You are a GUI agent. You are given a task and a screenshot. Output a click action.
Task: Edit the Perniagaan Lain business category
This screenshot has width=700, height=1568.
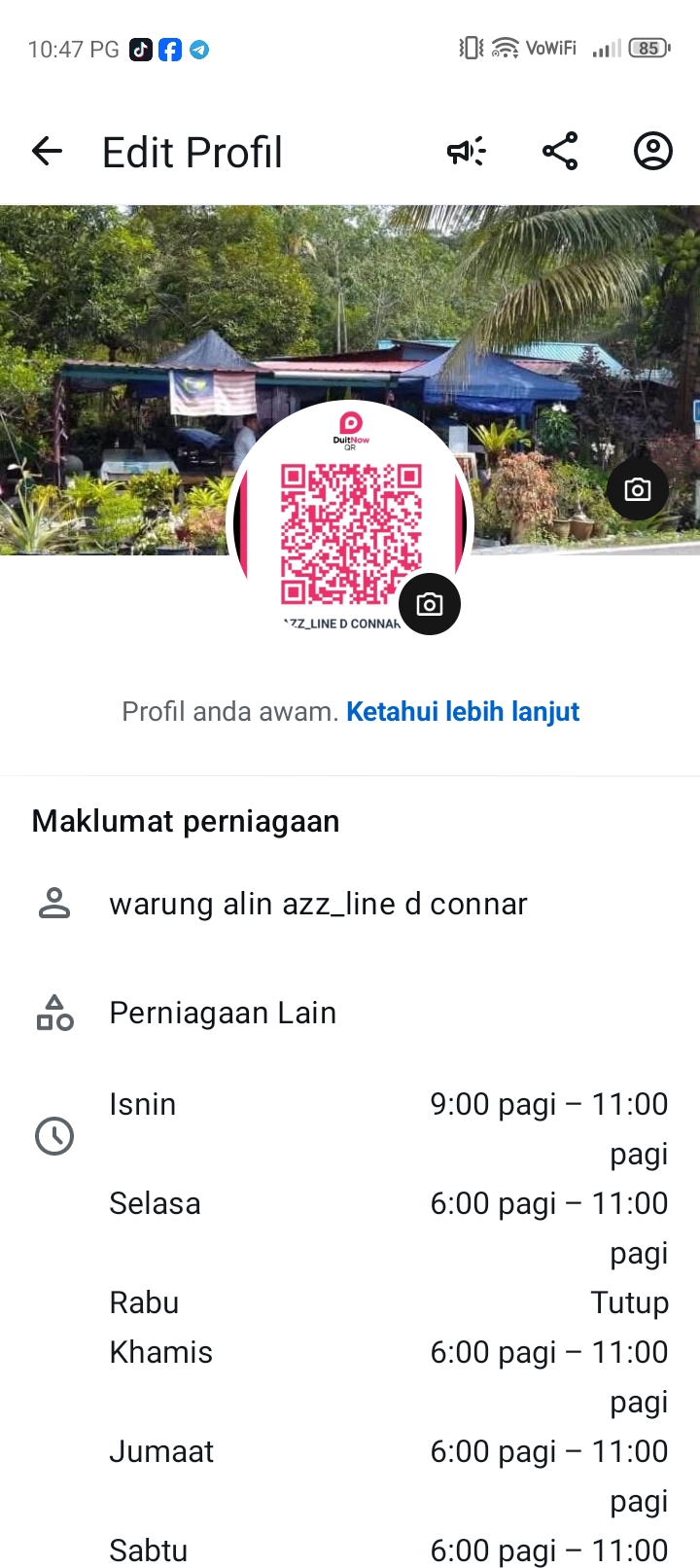(x=223, y=1014)
